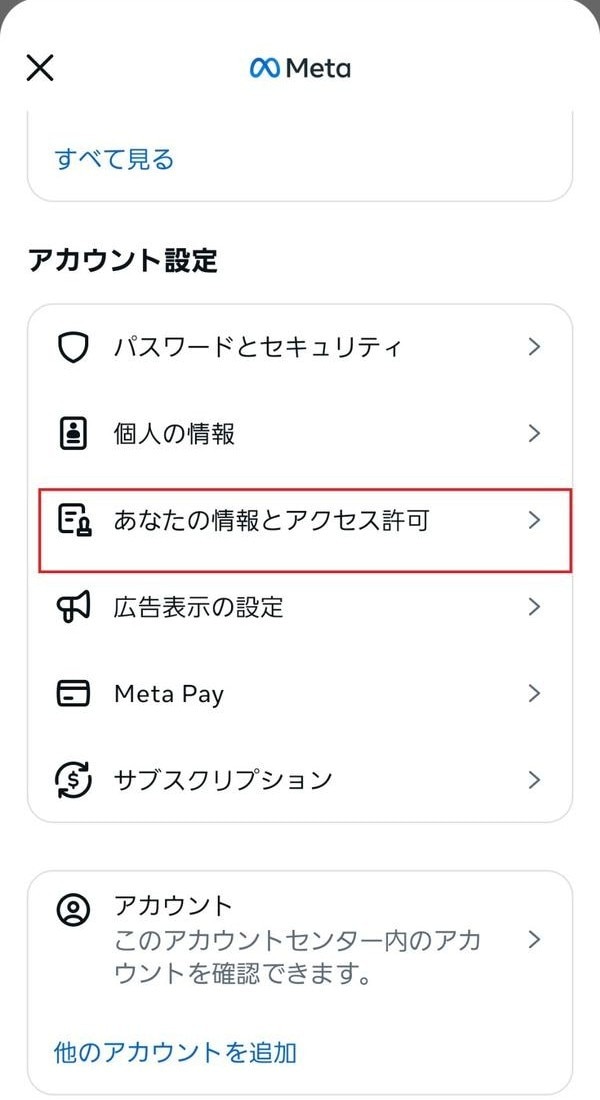
Task: View アカウント in this Accounts Center
Action: coord(299,940)
